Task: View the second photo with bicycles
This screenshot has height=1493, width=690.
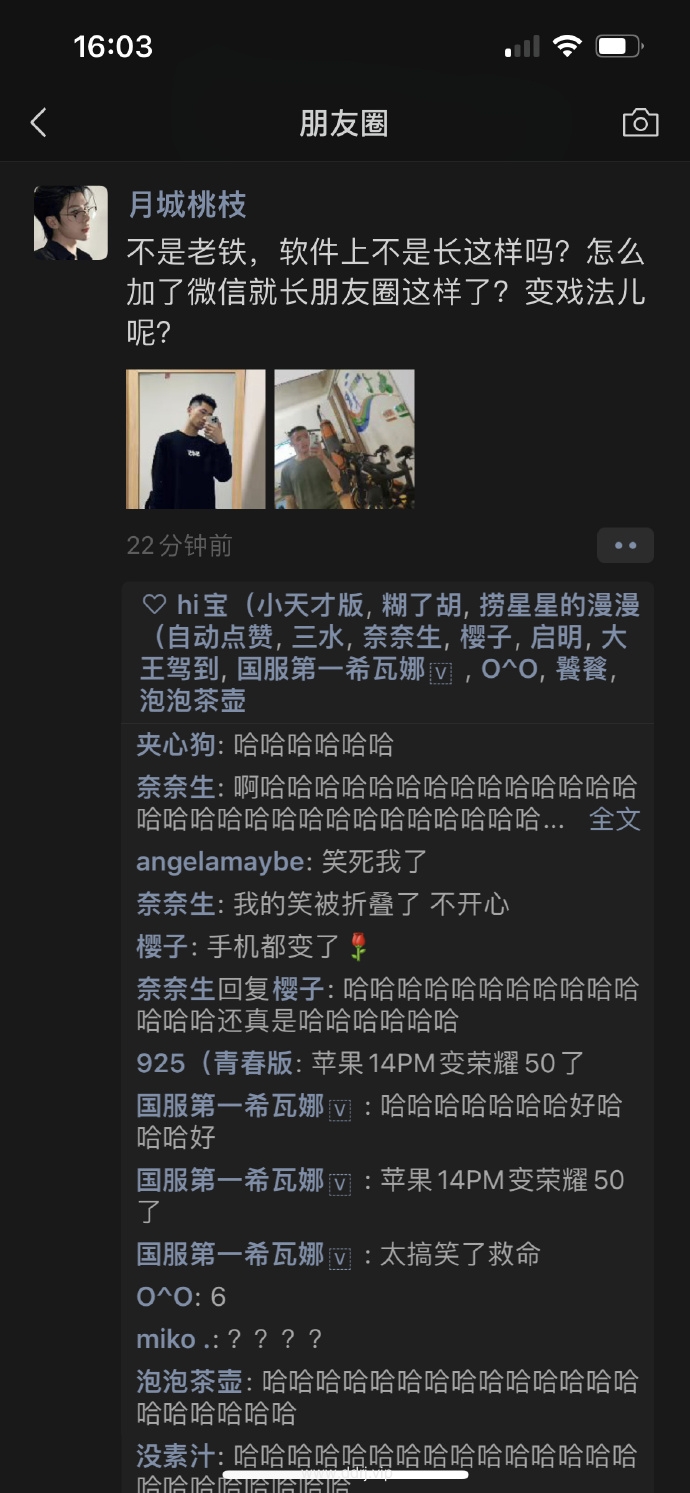Action: (x=344, y=439)
